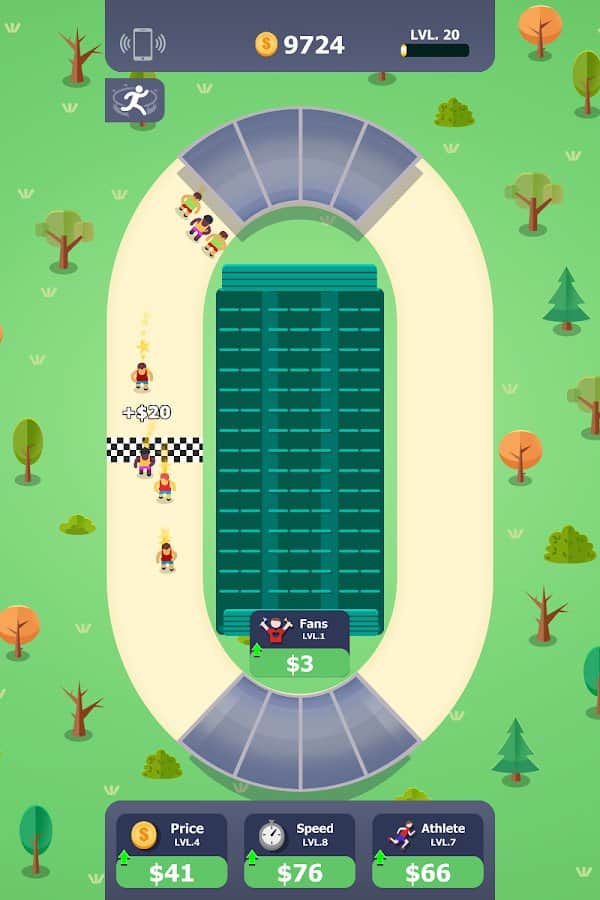Purchase the Athlete upgrade for $66
The height and width of the screenshot is (900, 600).
[428, 871]
